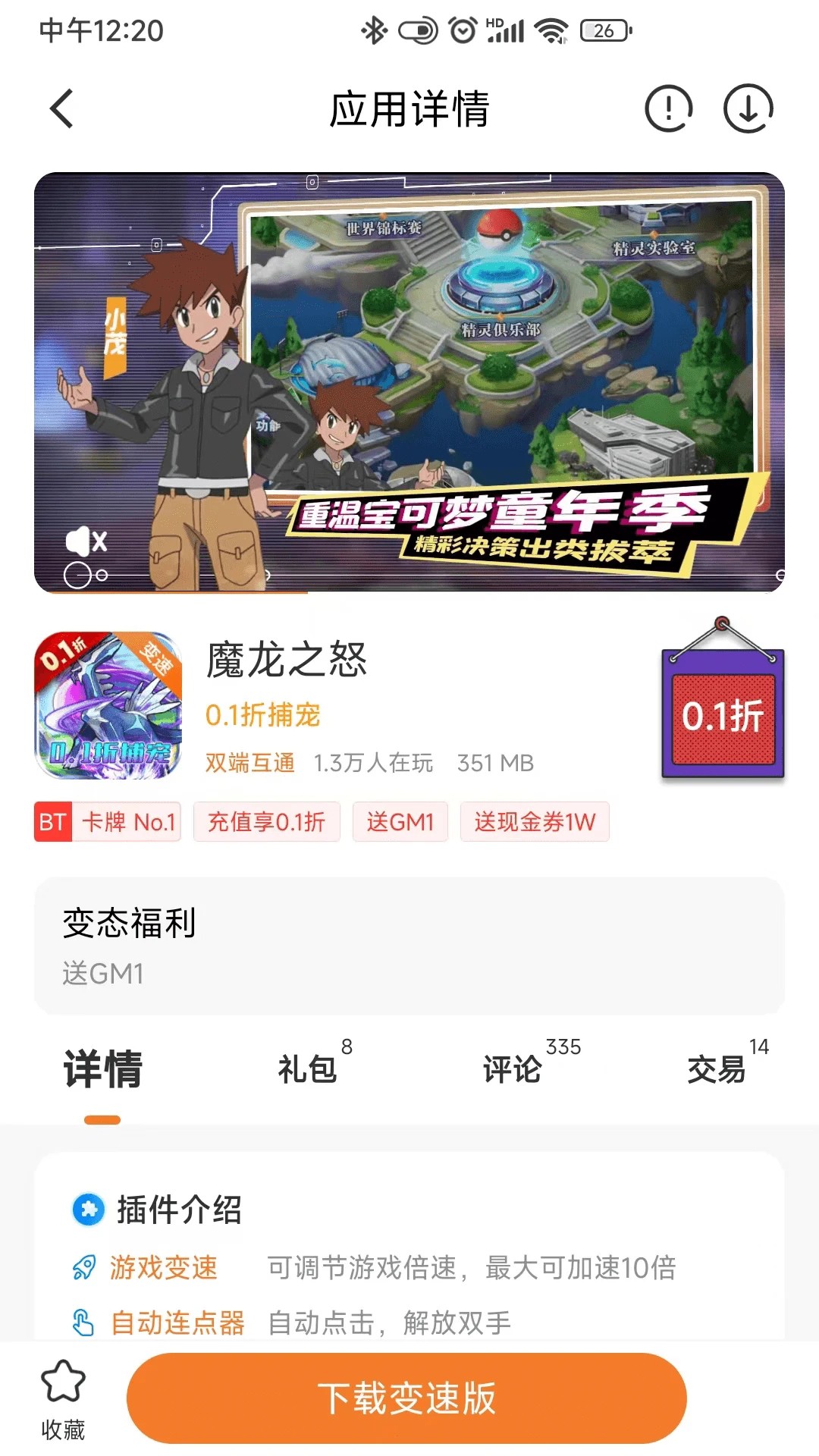Tap the 充值享0.1折 tag

267,821
